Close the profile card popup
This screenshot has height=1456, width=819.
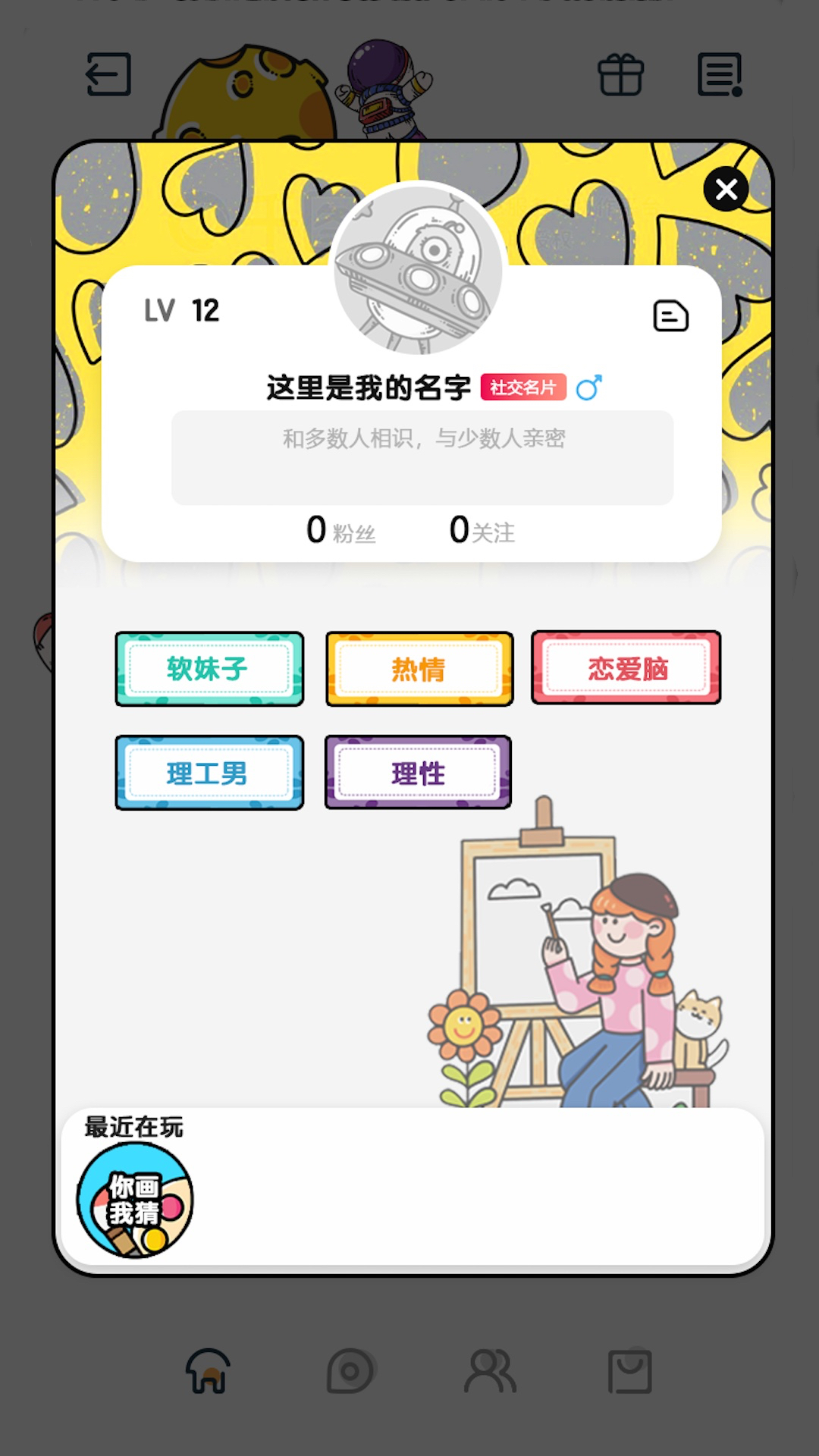[726, 190]
